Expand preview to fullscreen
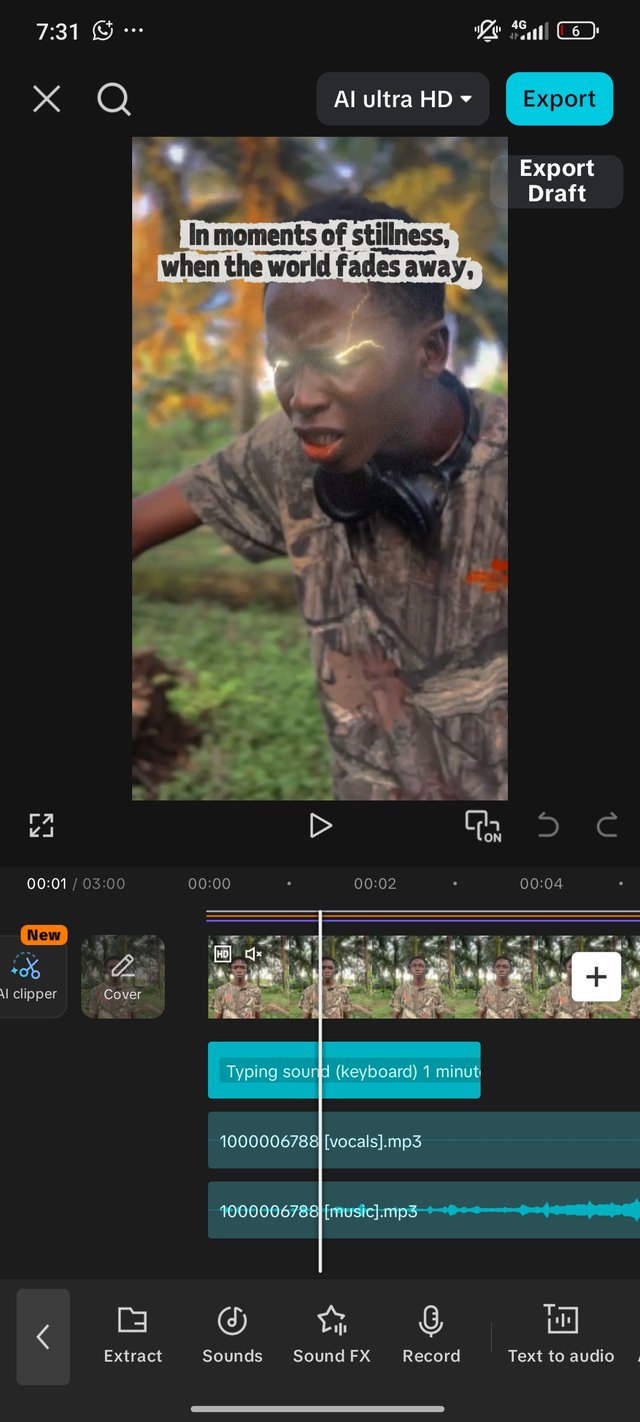Screen dimensions: 640x1422 41,825
